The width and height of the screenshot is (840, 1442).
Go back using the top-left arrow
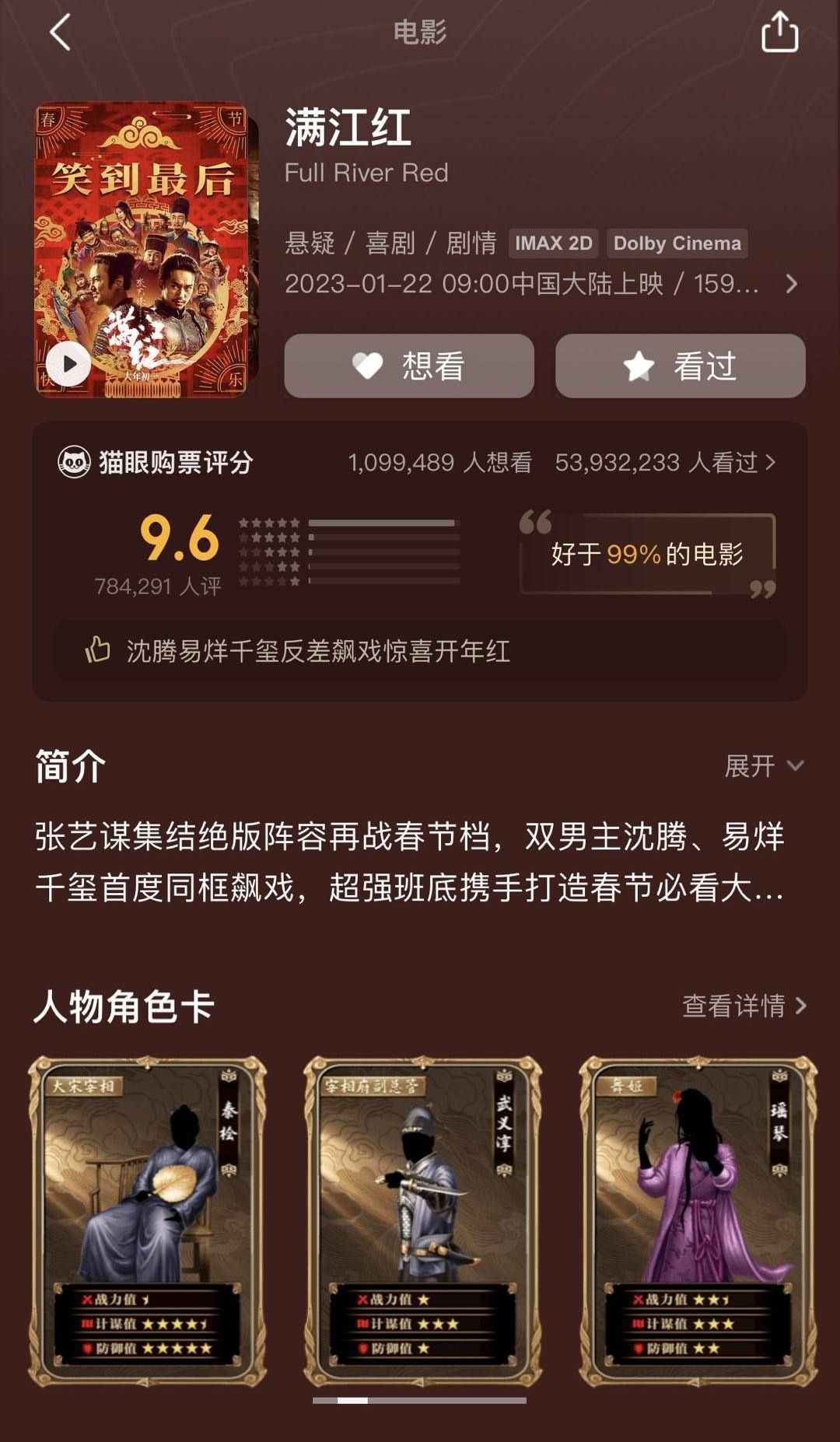tap(61, 33)
